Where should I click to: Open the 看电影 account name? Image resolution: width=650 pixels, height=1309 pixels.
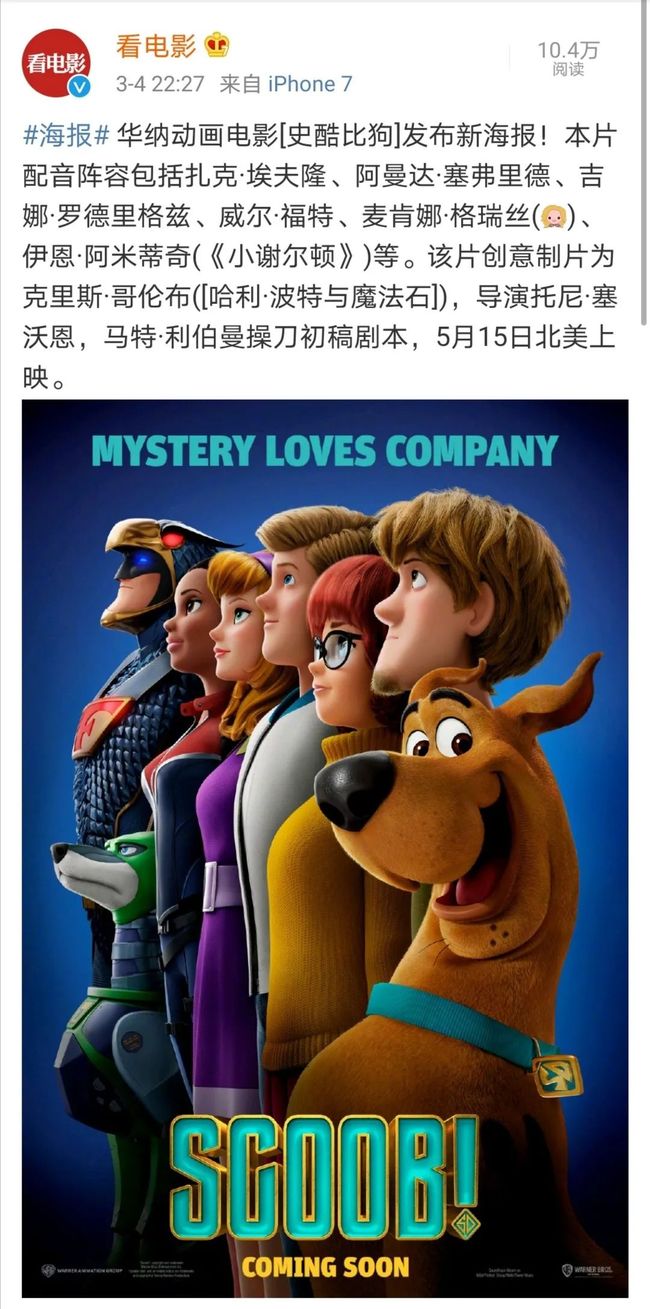click(x=156, y=44)
